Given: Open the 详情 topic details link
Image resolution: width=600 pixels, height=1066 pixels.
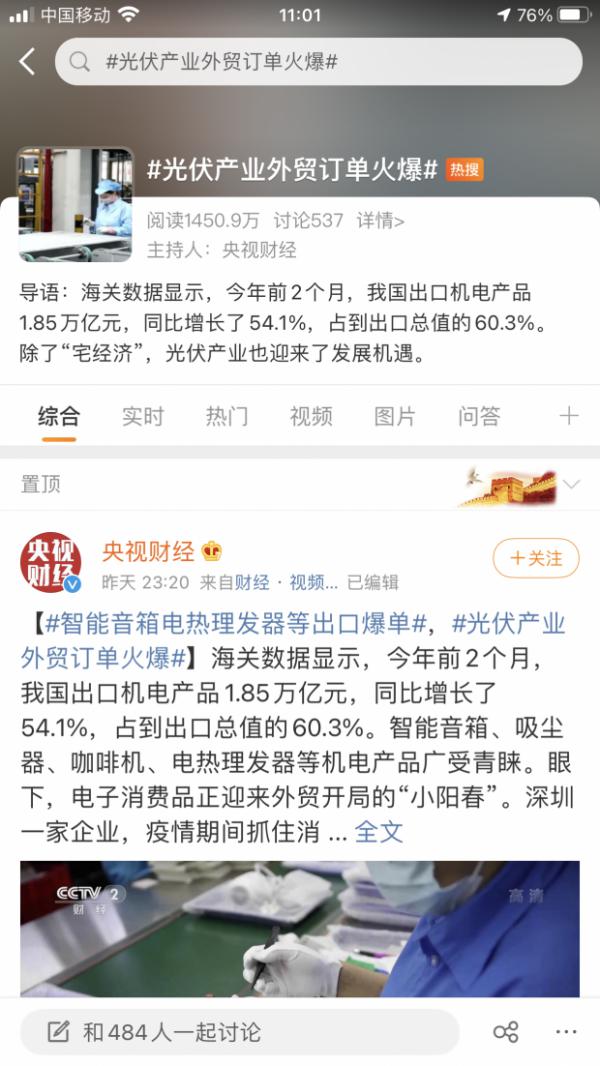Looking at the screenshot, I should (x=380, y=221).
